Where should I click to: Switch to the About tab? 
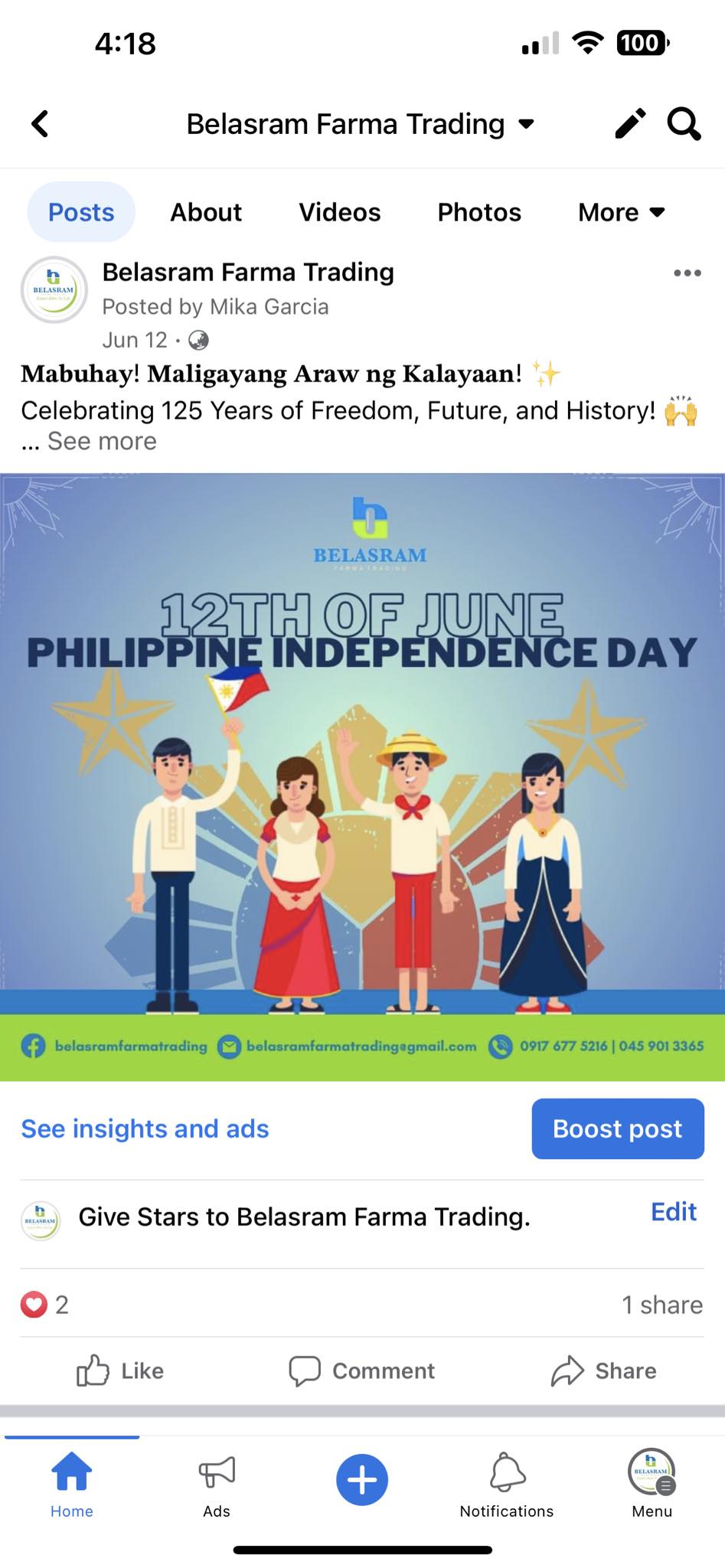coord(205,212)
